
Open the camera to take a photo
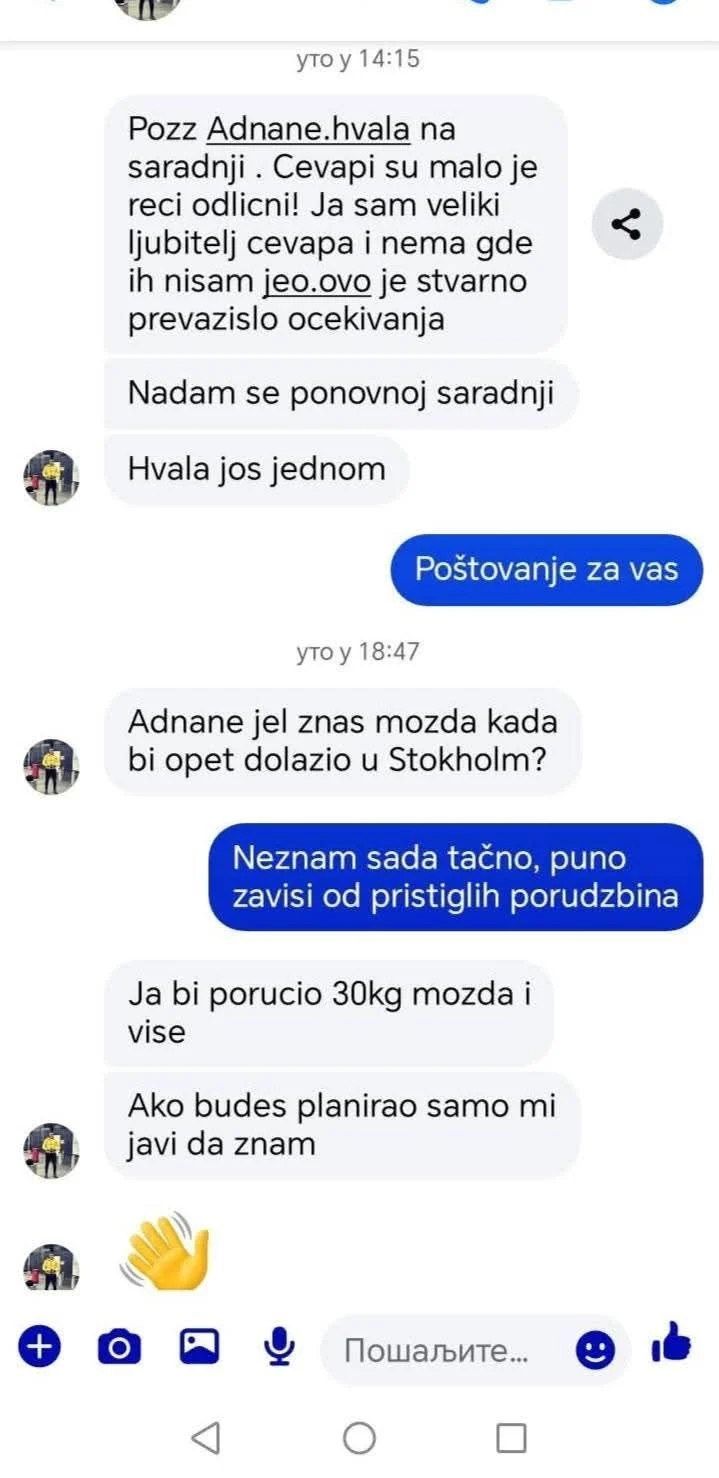[x=119, y=1349]
